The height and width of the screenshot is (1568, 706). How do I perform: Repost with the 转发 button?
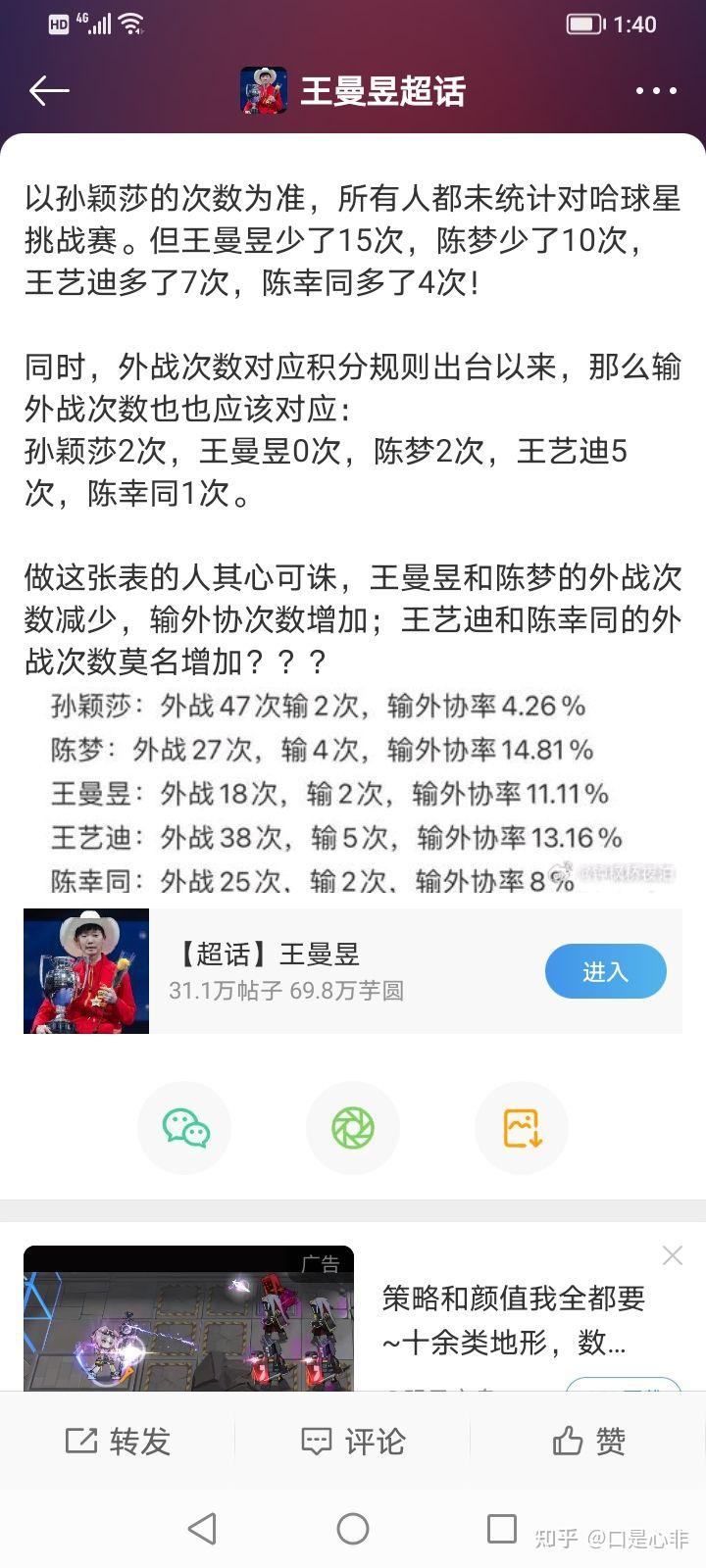tap(118, 1441)
